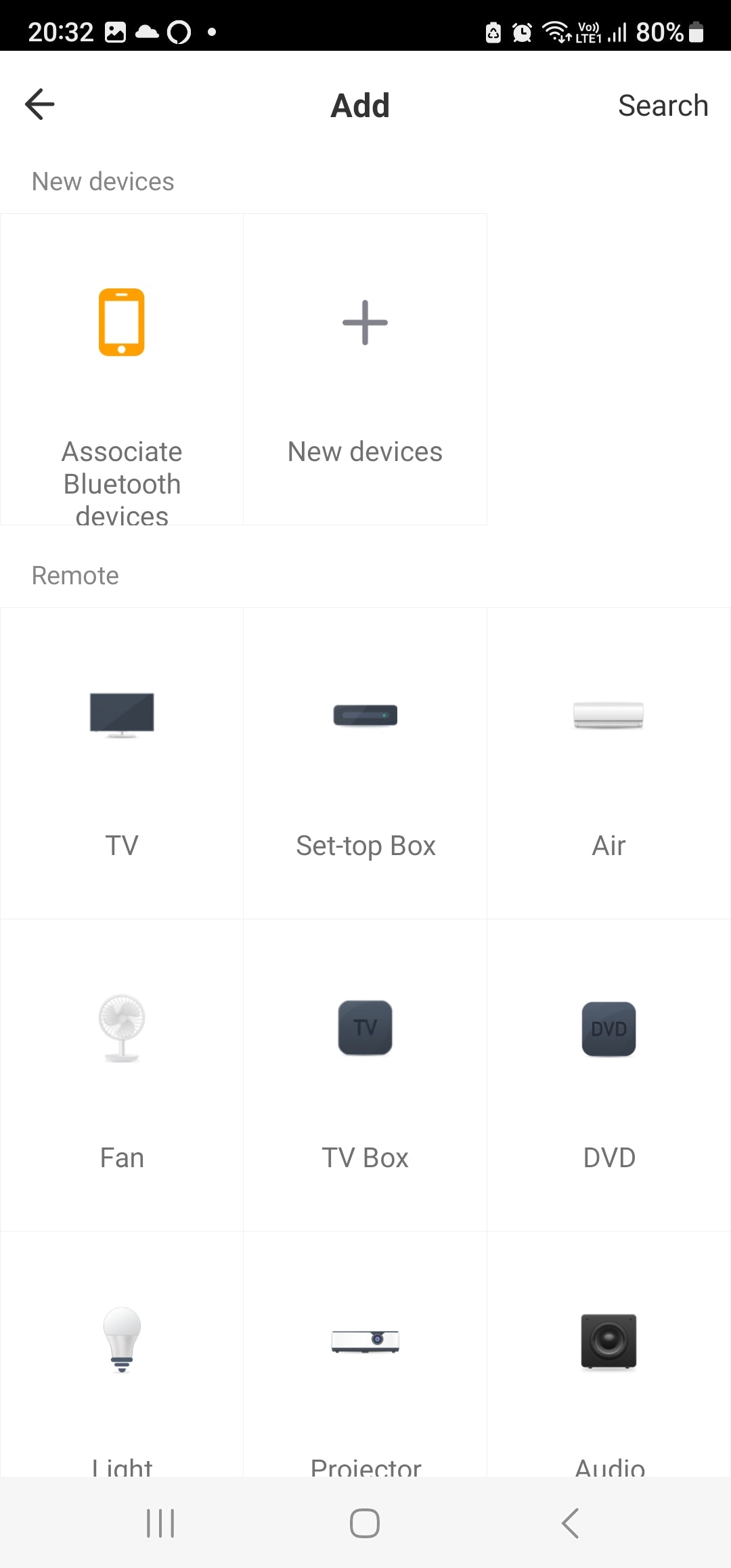The height and width of the screenshot is (1568, 731).
Task: Select Set-top Box remote
Action: [x=365, y=763]
